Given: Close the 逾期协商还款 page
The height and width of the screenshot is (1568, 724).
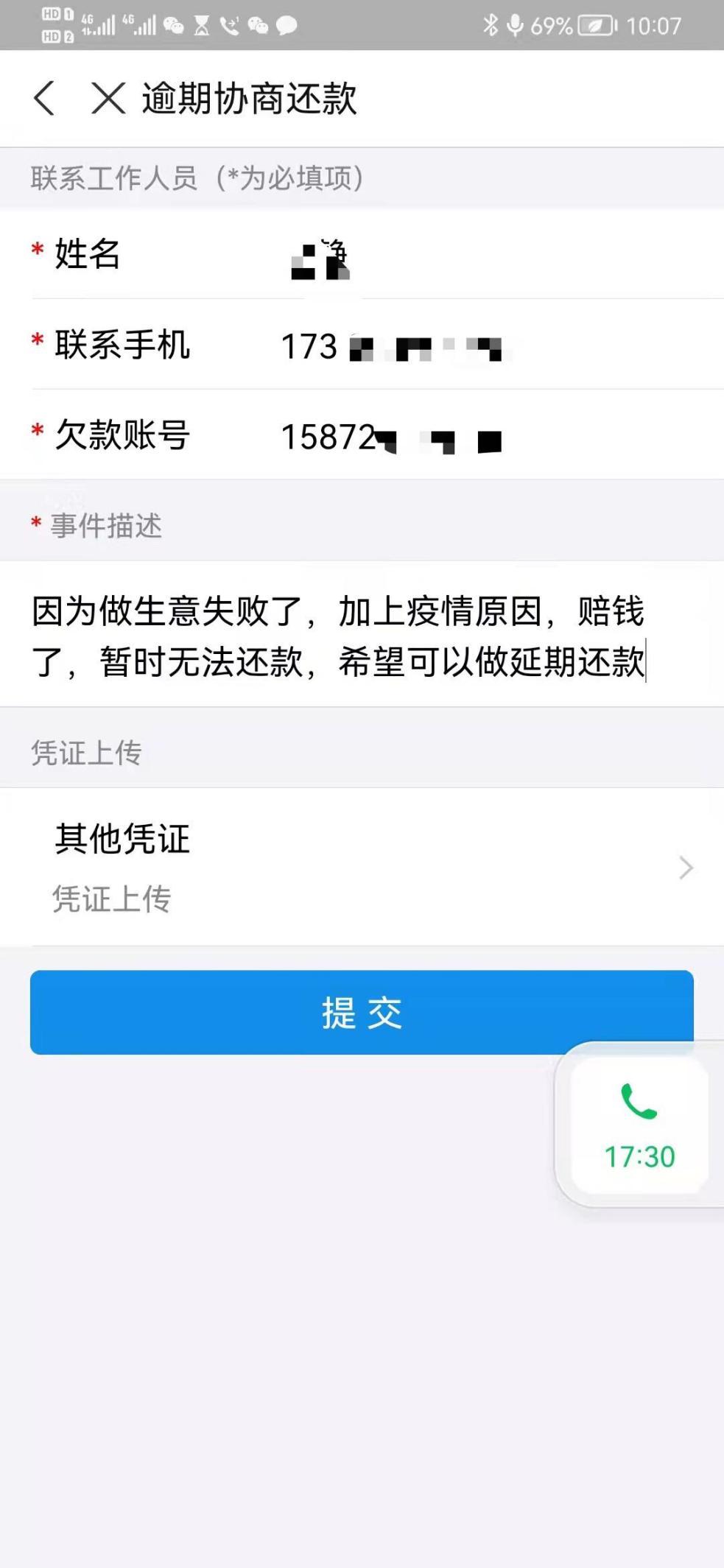Looking at the screenshot, I should pyautogui.click(x=108, y=98).
